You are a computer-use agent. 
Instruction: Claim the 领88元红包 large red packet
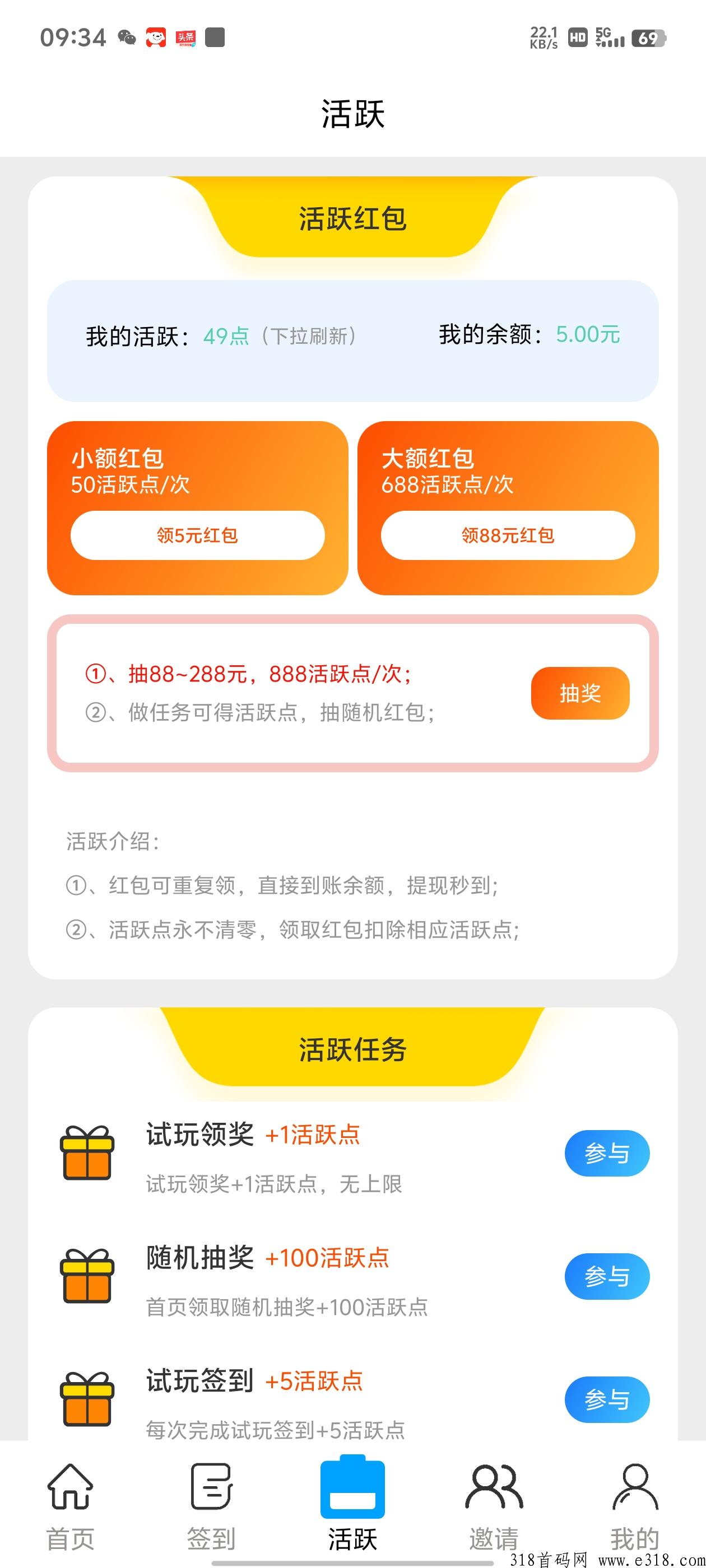(x=508, y=535)
